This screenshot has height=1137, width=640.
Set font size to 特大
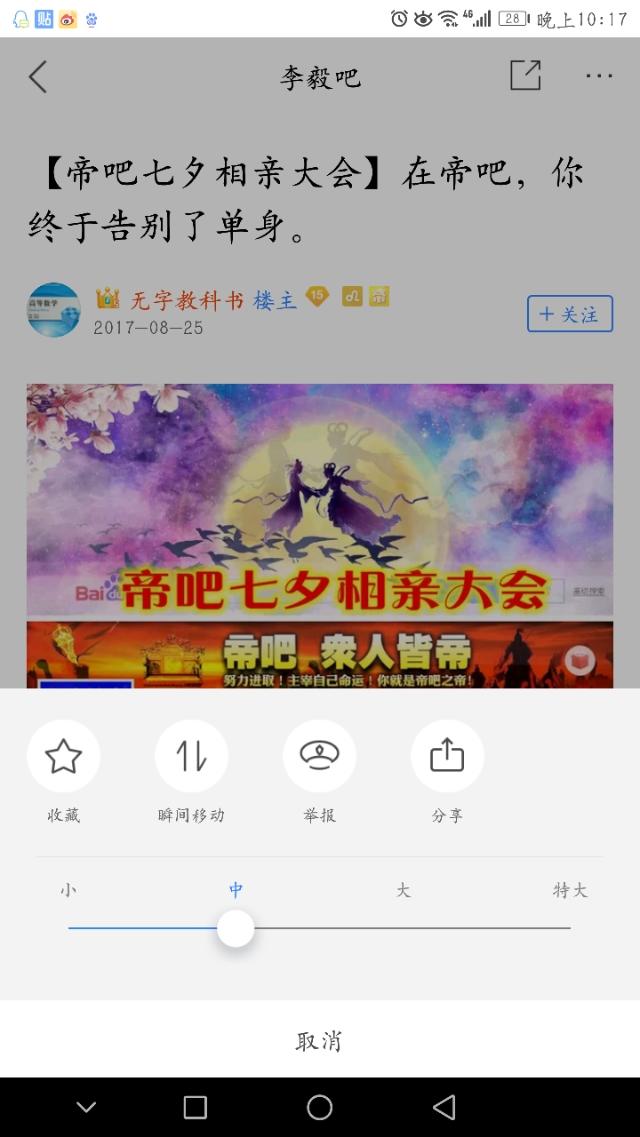point(570,890)
